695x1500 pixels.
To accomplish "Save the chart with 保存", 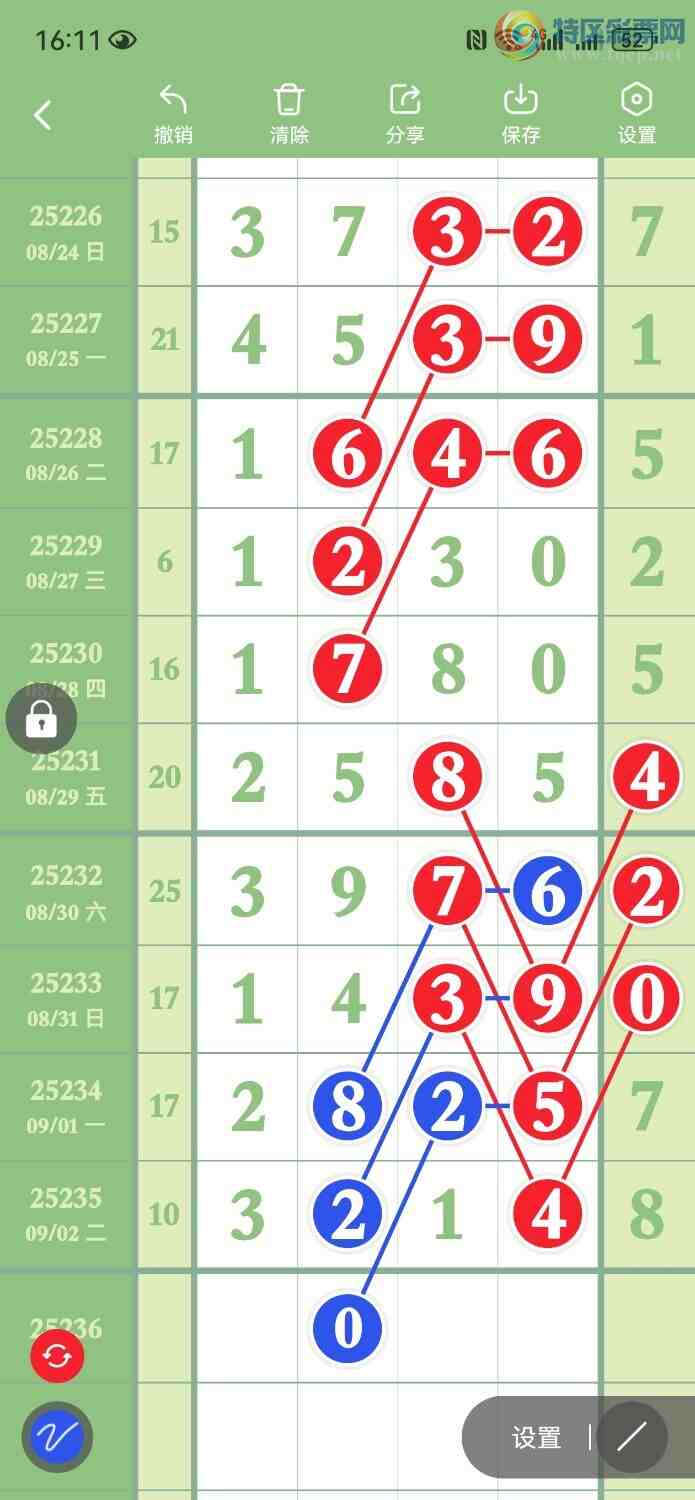I will point(521,115).
